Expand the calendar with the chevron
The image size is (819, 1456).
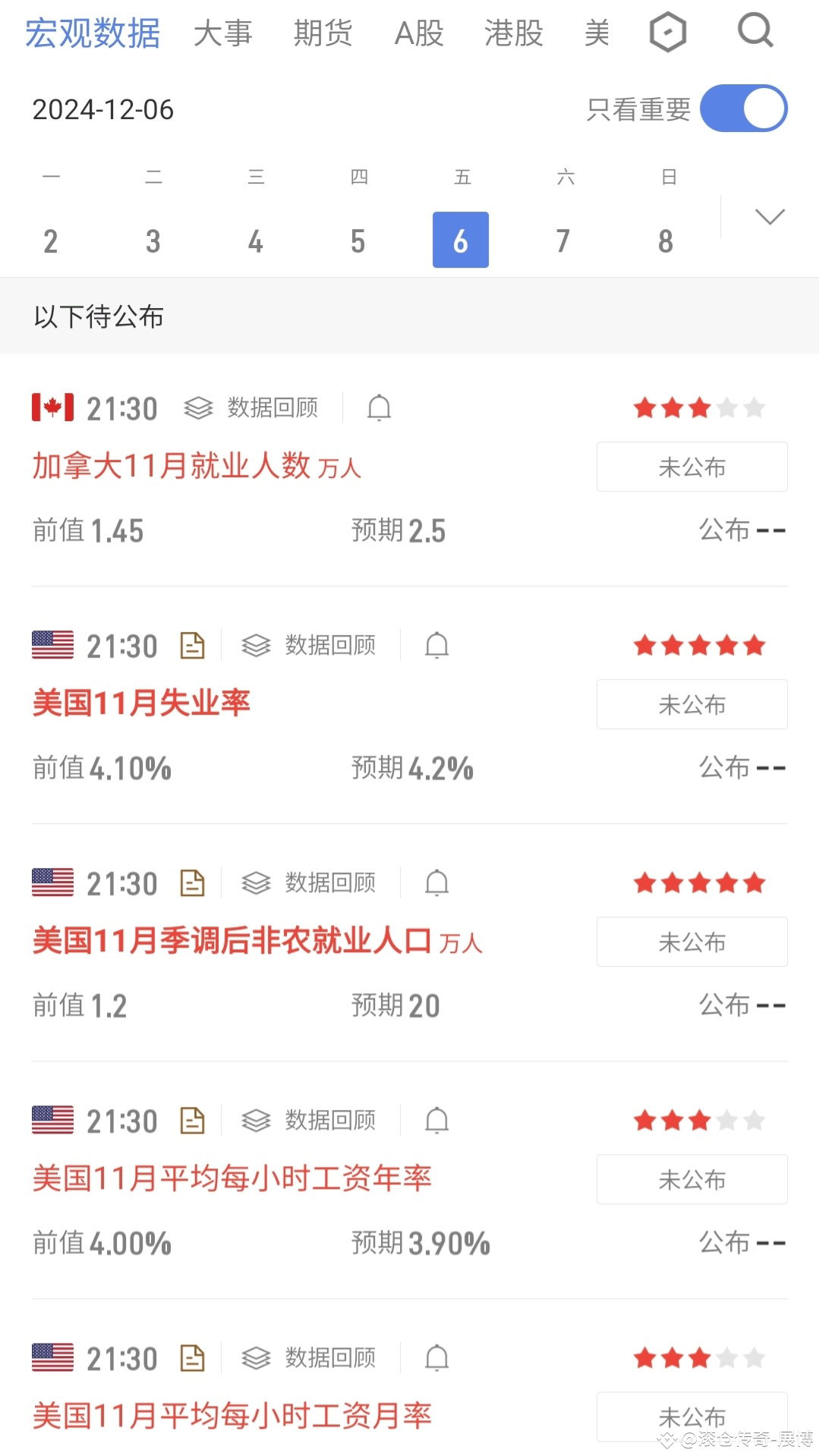770,218
